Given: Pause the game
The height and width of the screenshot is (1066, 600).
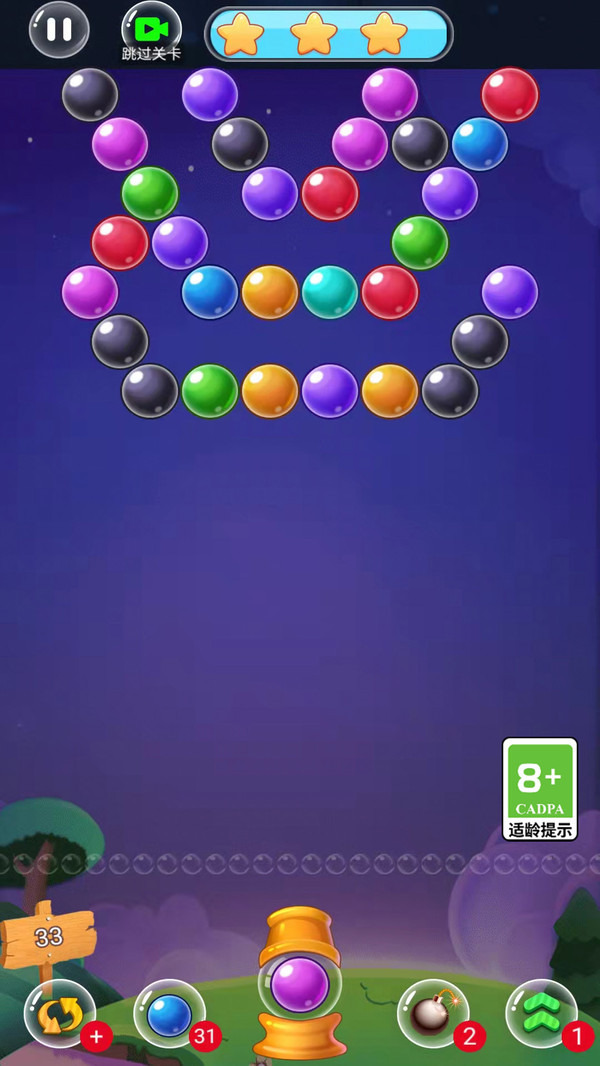Looking at the screenshot, I should coord(59,29).
